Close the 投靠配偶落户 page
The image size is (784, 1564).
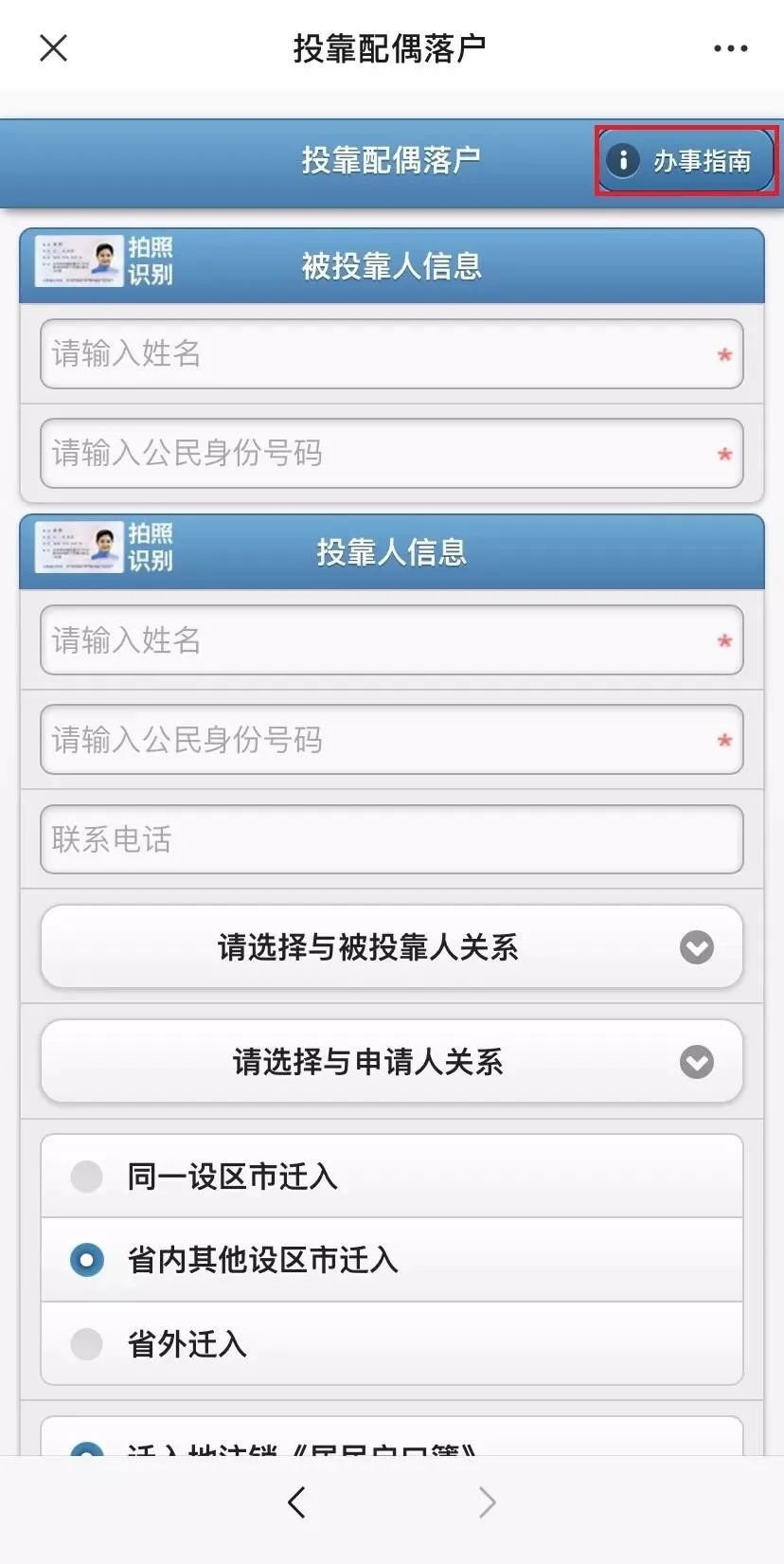[54, 47]
